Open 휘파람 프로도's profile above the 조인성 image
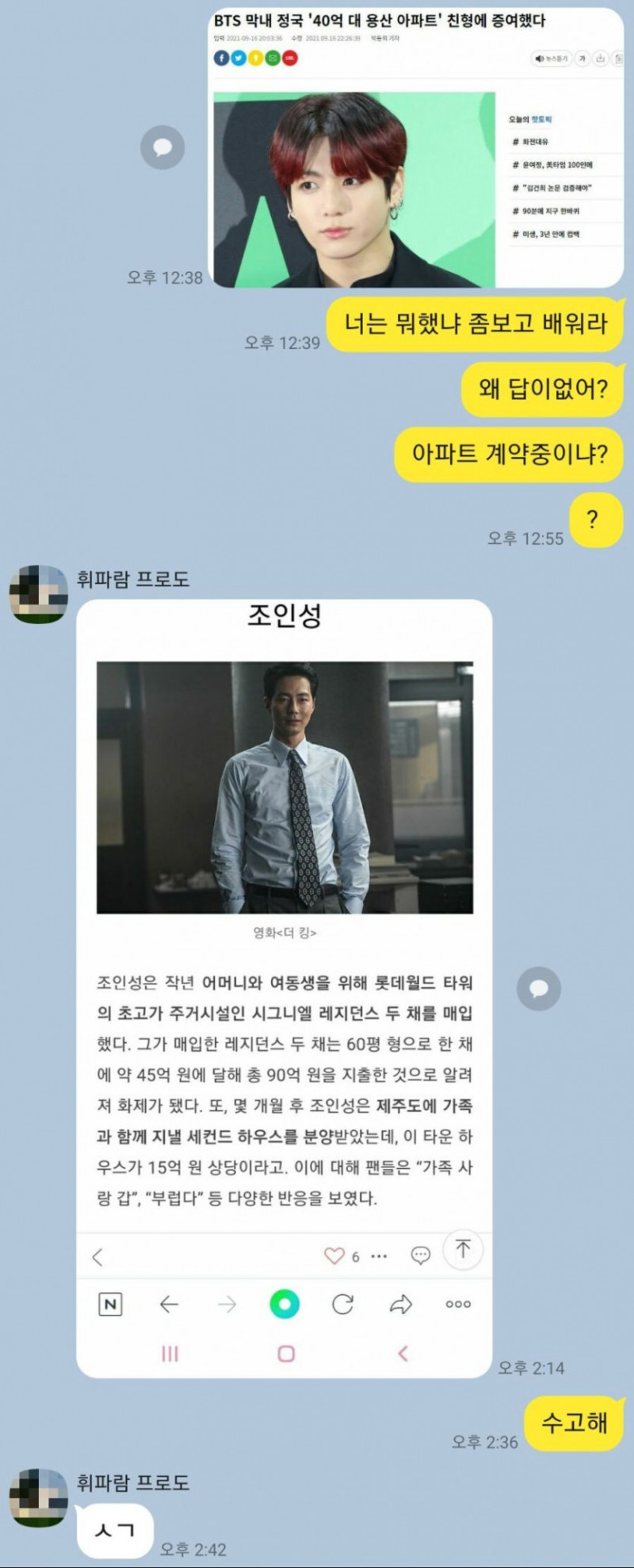Viewport: 634px width, 1568px height. 38,594
